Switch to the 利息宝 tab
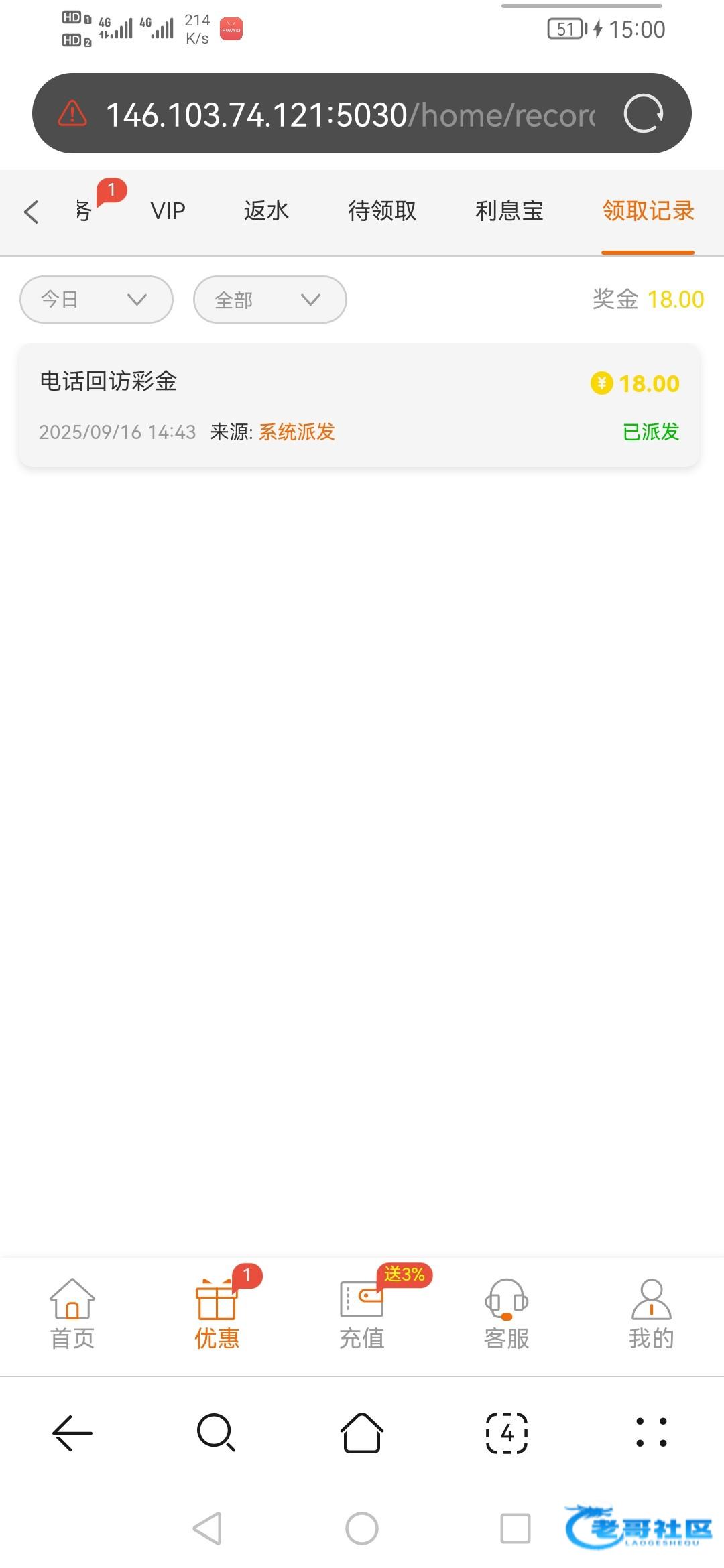The width and height of the screenshot is (724, 1568). click(509, 211)
